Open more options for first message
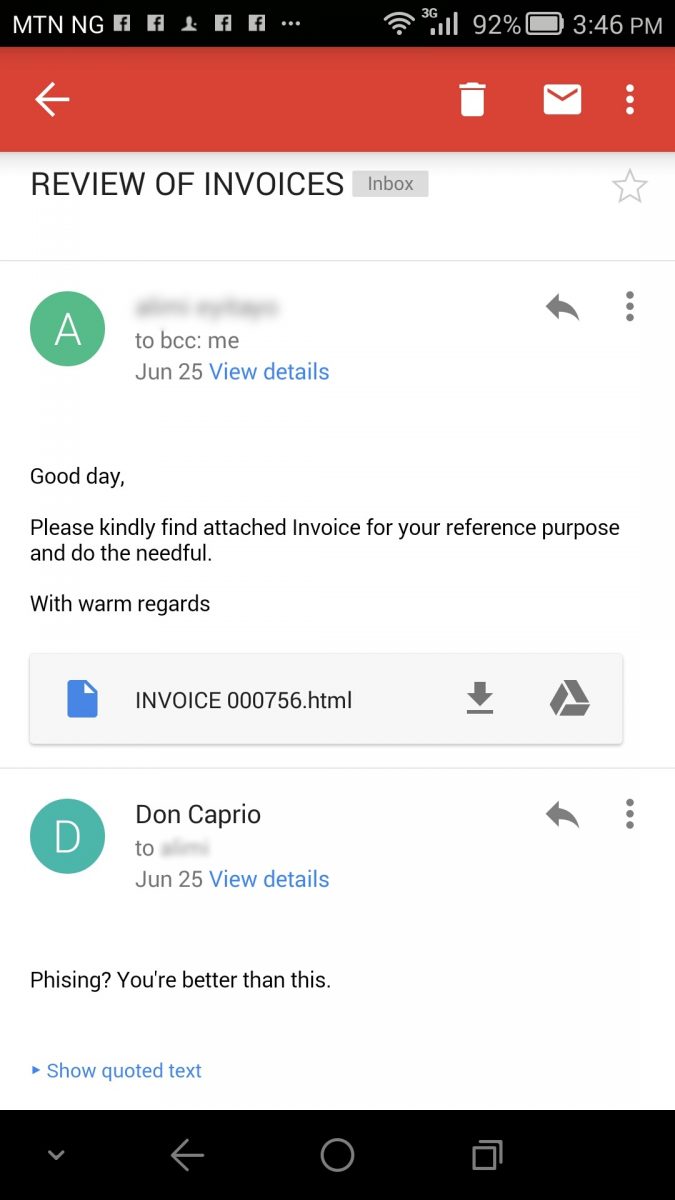Screen dimensions: 675x1200 point(629,306)
